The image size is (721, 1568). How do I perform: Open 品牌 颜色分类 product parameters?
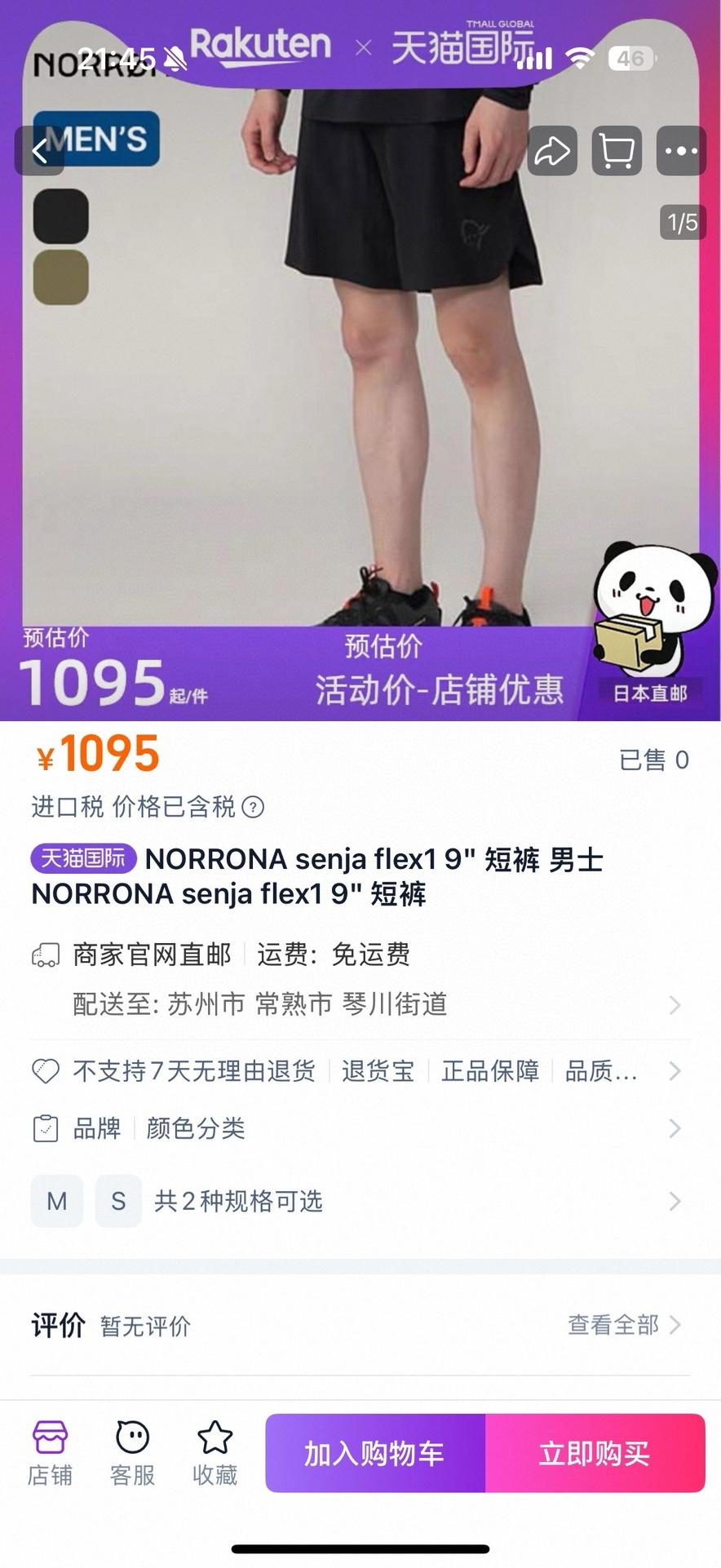click(359, 1128)
